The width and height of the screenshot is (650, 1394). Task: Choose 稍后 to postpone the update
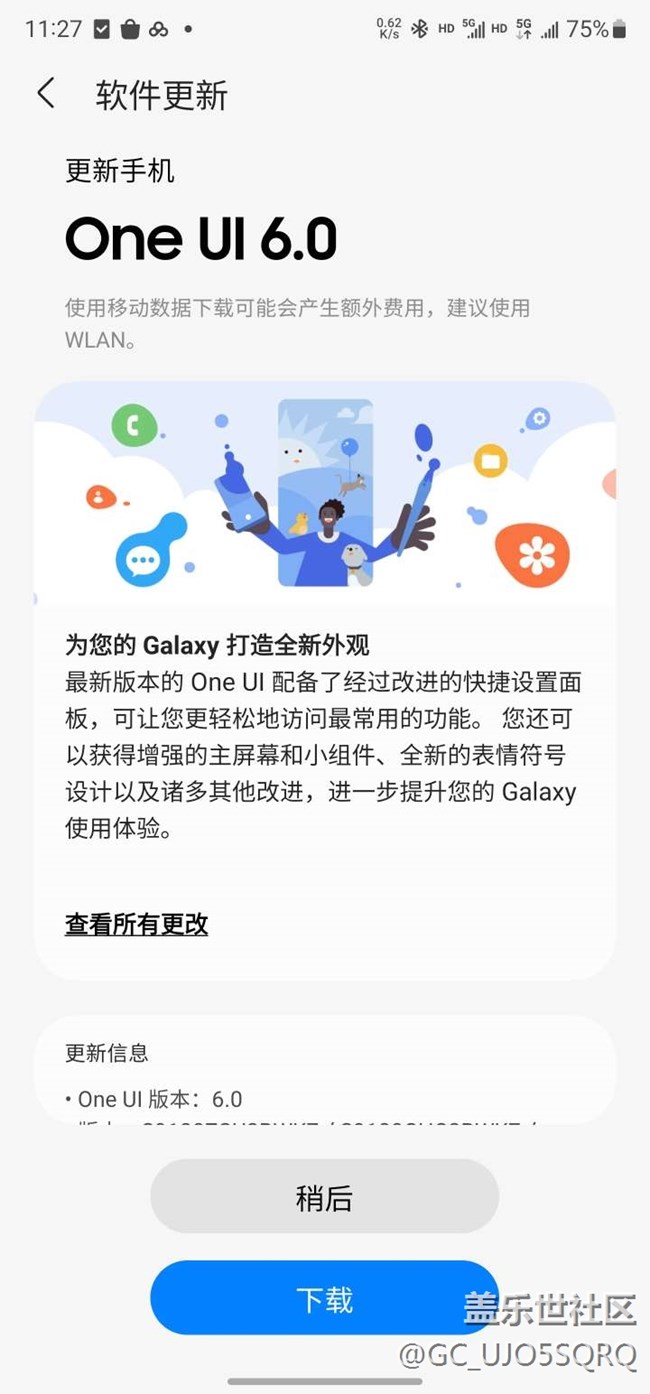[x=324, y=1197]
